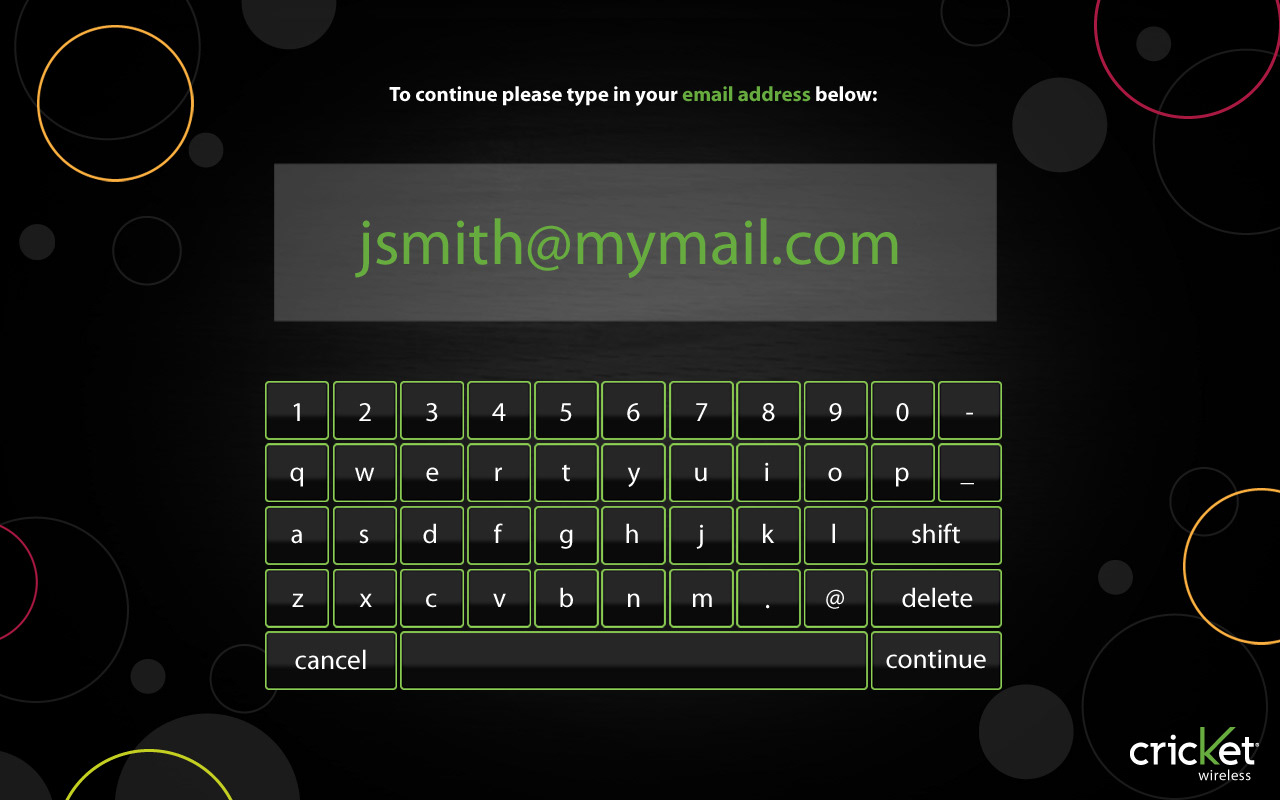Screen dimensions: 1280x800
Task: Tap the underscore key
Action: [969, 473]
